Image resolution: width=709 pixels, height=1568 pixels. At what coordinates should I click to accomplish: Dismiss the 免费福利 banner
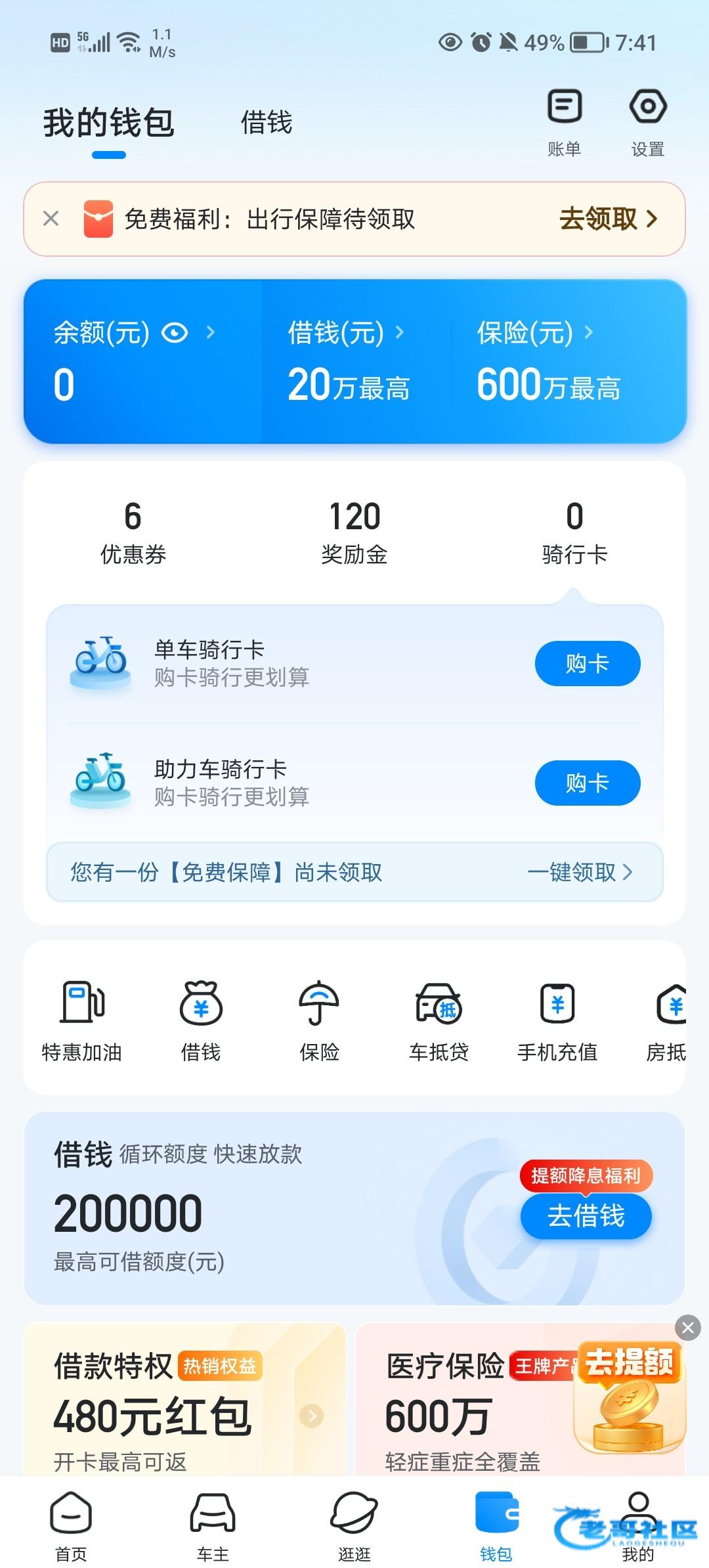click(x=51, y=219)
